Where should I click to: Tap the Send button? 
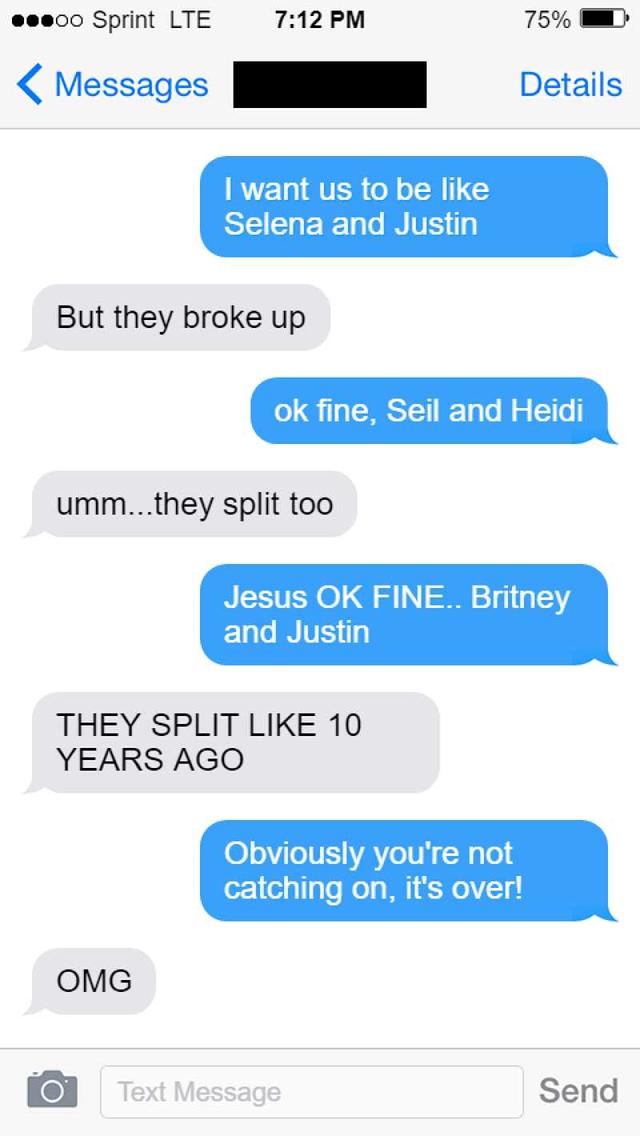click(x=578, y=1090)
